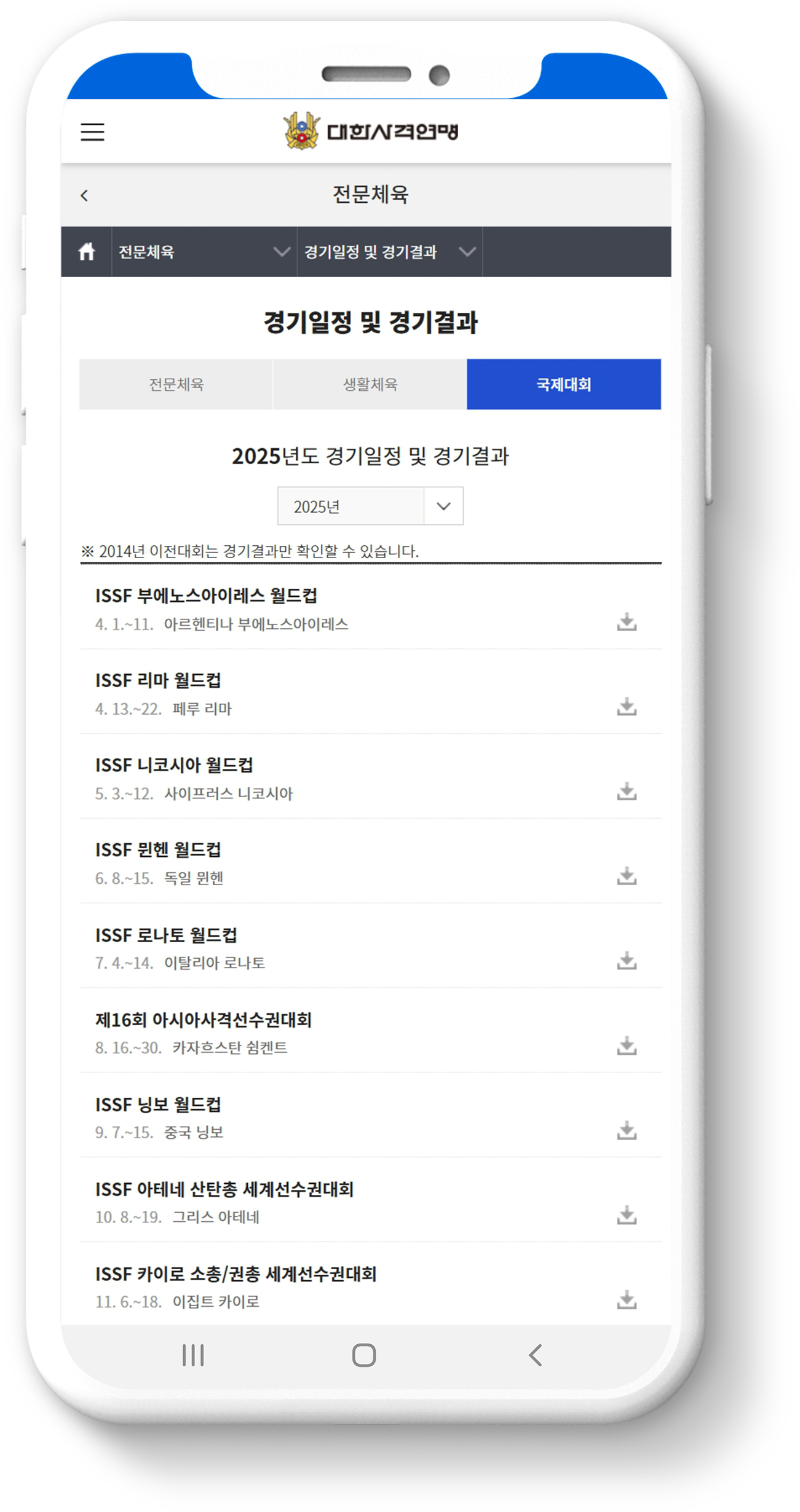Open ISSF 카이로 소총/권총 세계선수권대회 entry
The image size is (800, 1512).
[x=236, y=1274]
